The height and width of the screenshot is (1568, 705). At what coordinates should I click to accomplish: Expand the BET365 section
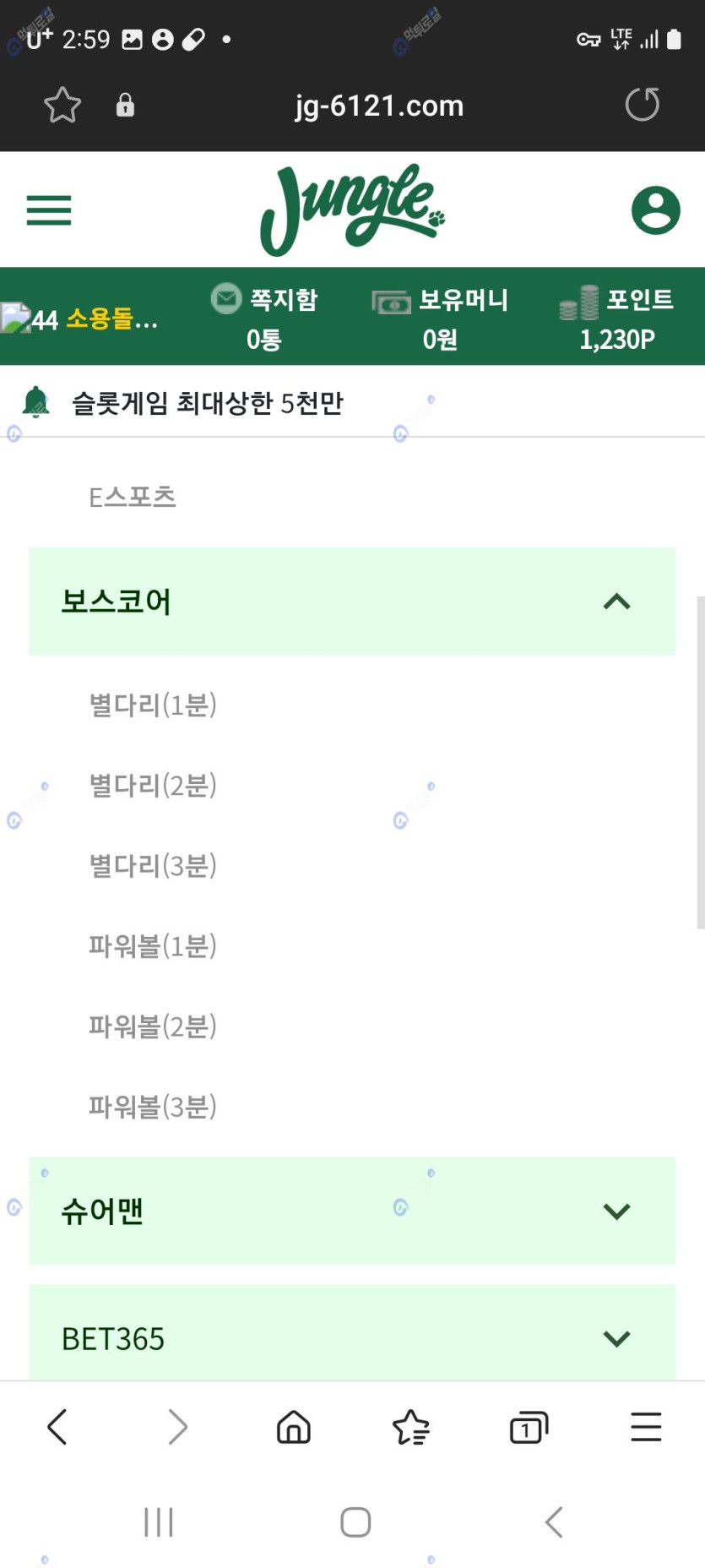click(x=352, y=1337)
